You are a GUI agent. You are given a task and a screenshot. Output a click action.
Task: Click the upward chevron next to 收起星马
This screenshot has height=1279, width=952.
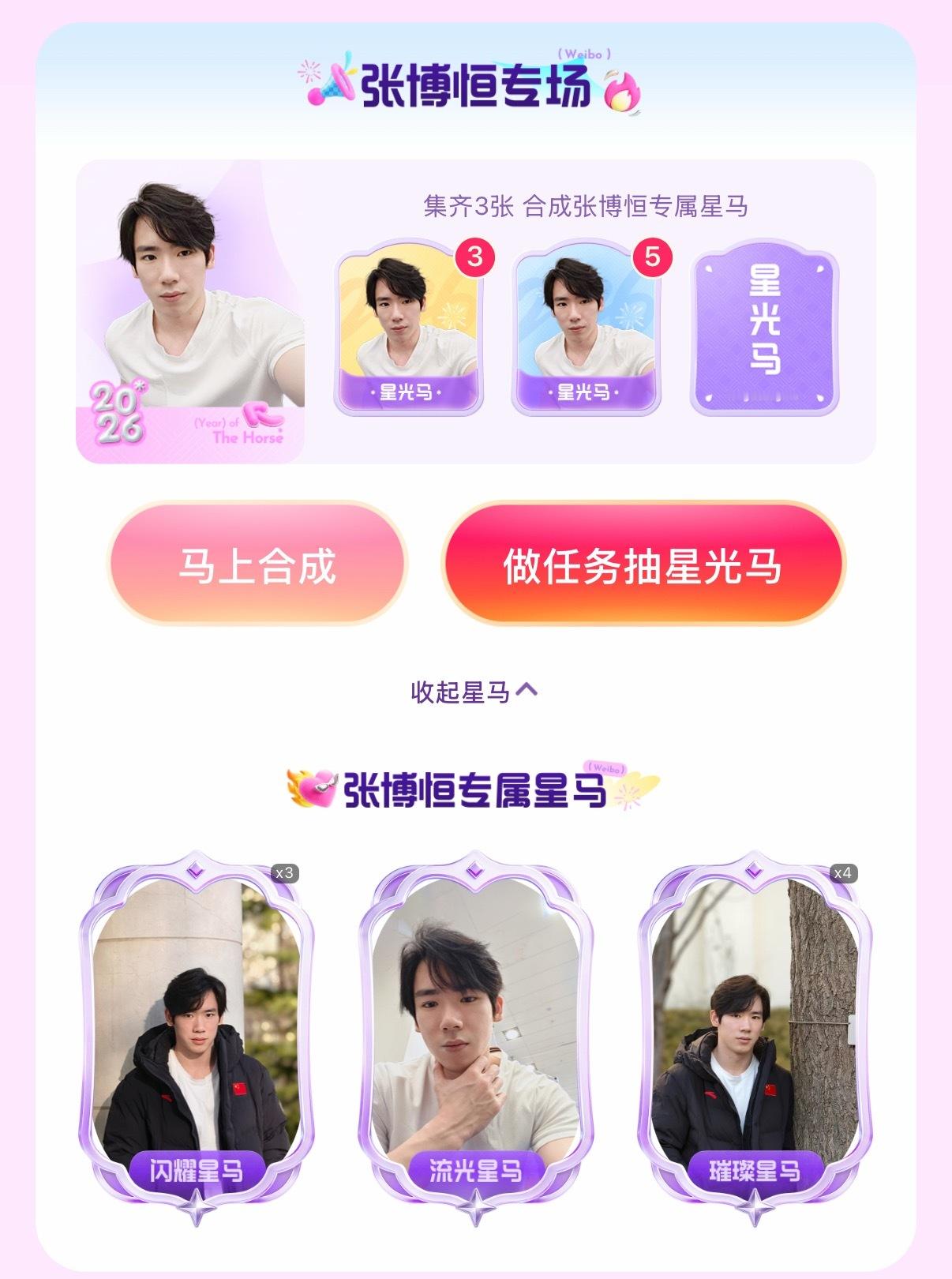pos(527,688)
